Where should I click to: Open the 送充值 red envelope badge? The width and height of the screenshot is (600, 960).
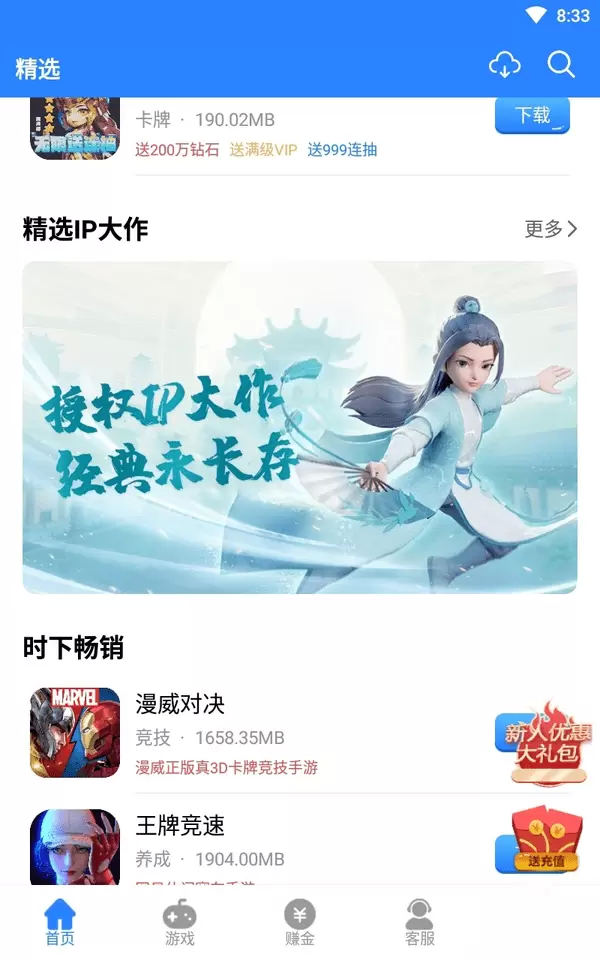click(546, 839)
